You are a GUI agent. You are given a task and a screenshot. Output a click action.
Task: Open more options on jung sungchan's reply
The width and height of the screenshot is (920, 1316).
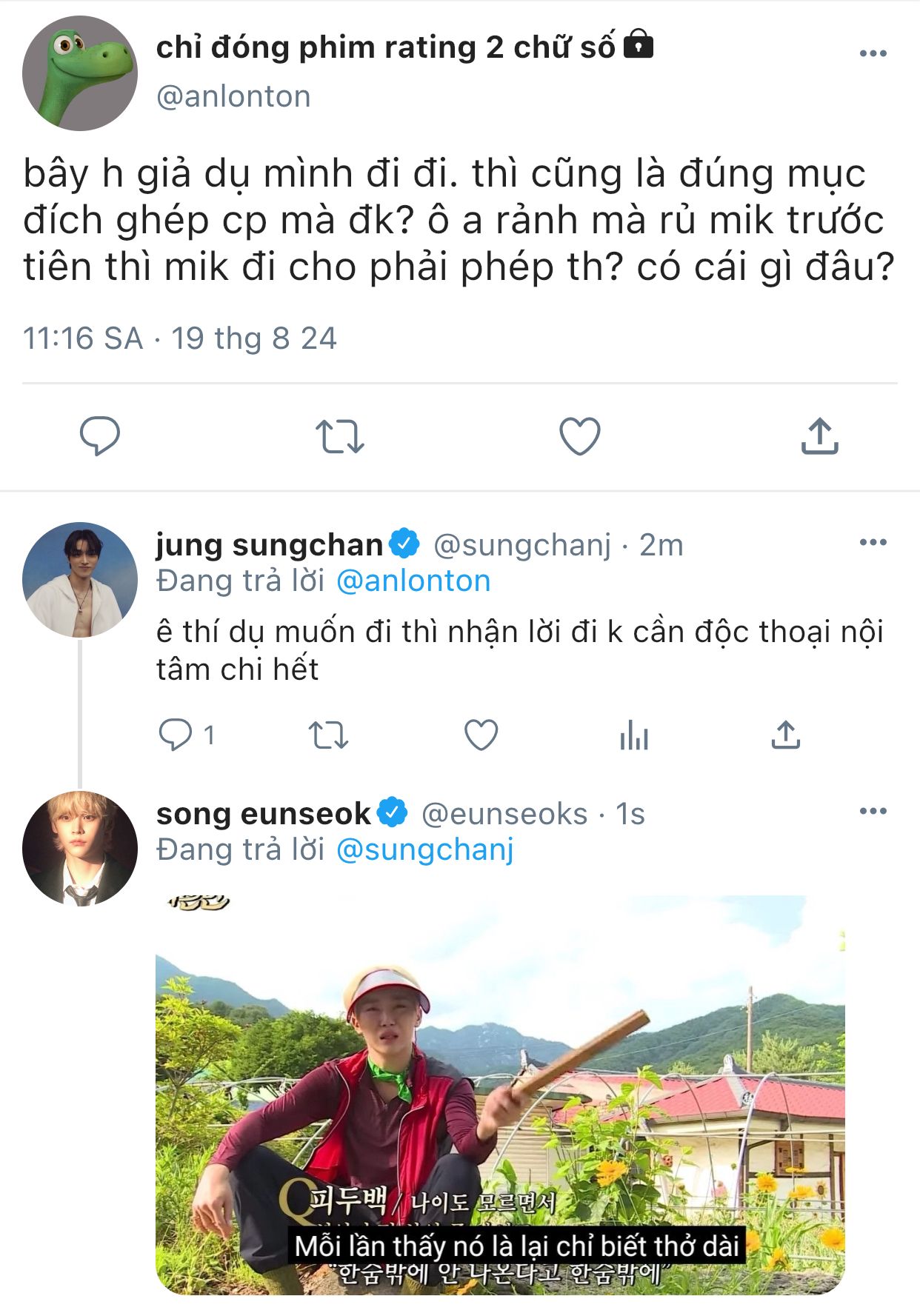click(873, 543)
